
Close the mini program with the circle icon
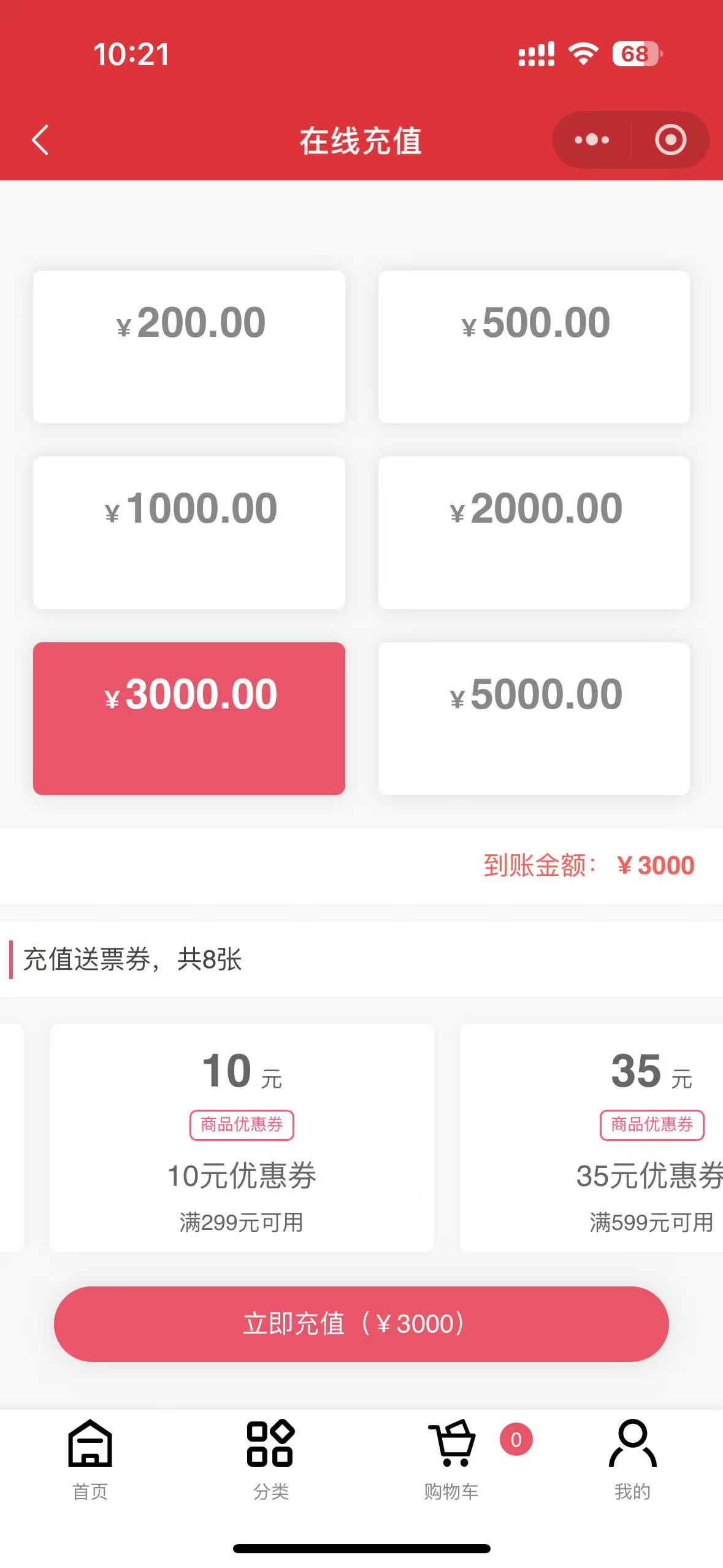coord(670,140)
